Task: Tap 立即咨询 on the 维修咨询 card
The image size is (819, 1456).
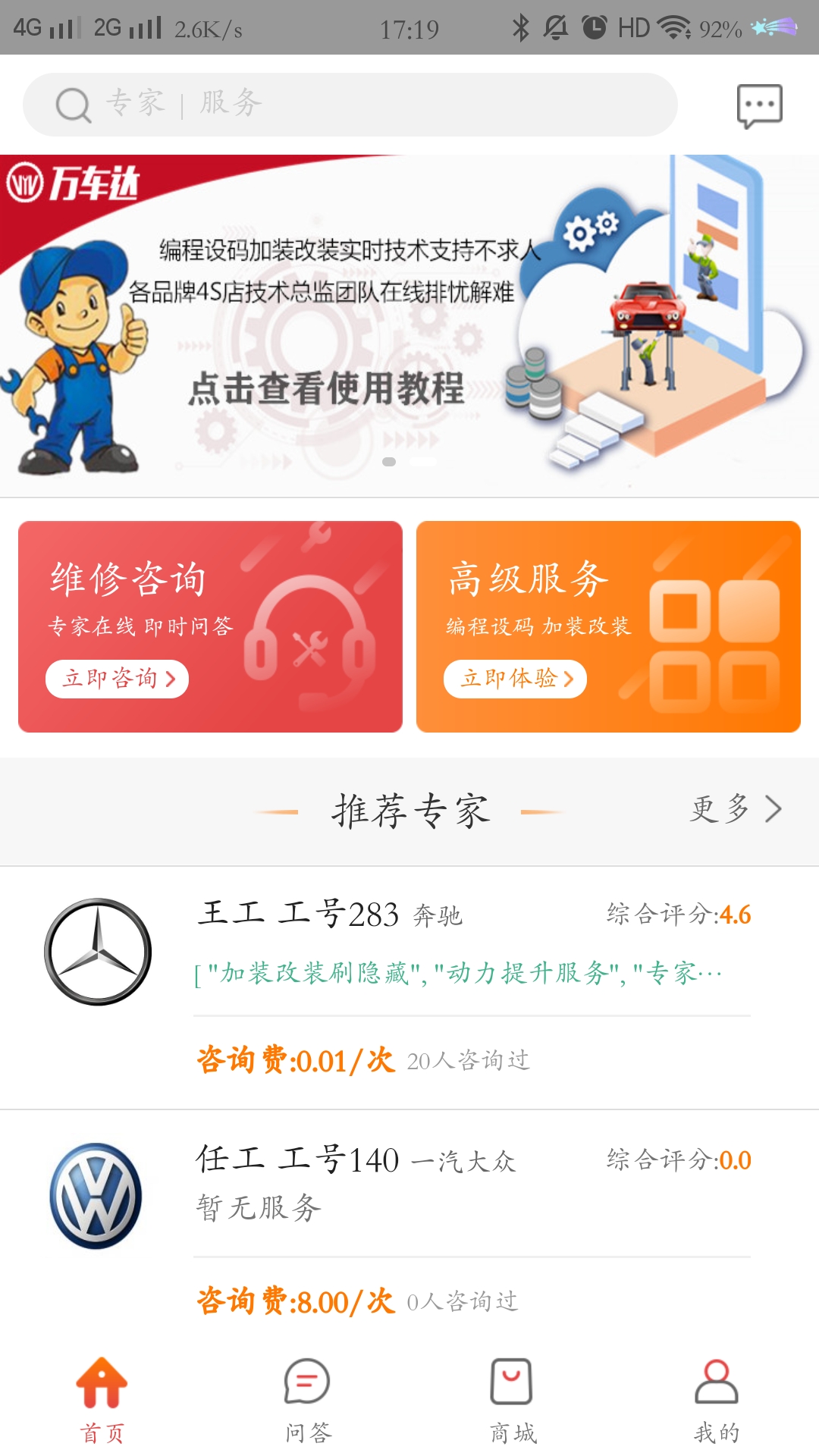Action: (118, 679)
